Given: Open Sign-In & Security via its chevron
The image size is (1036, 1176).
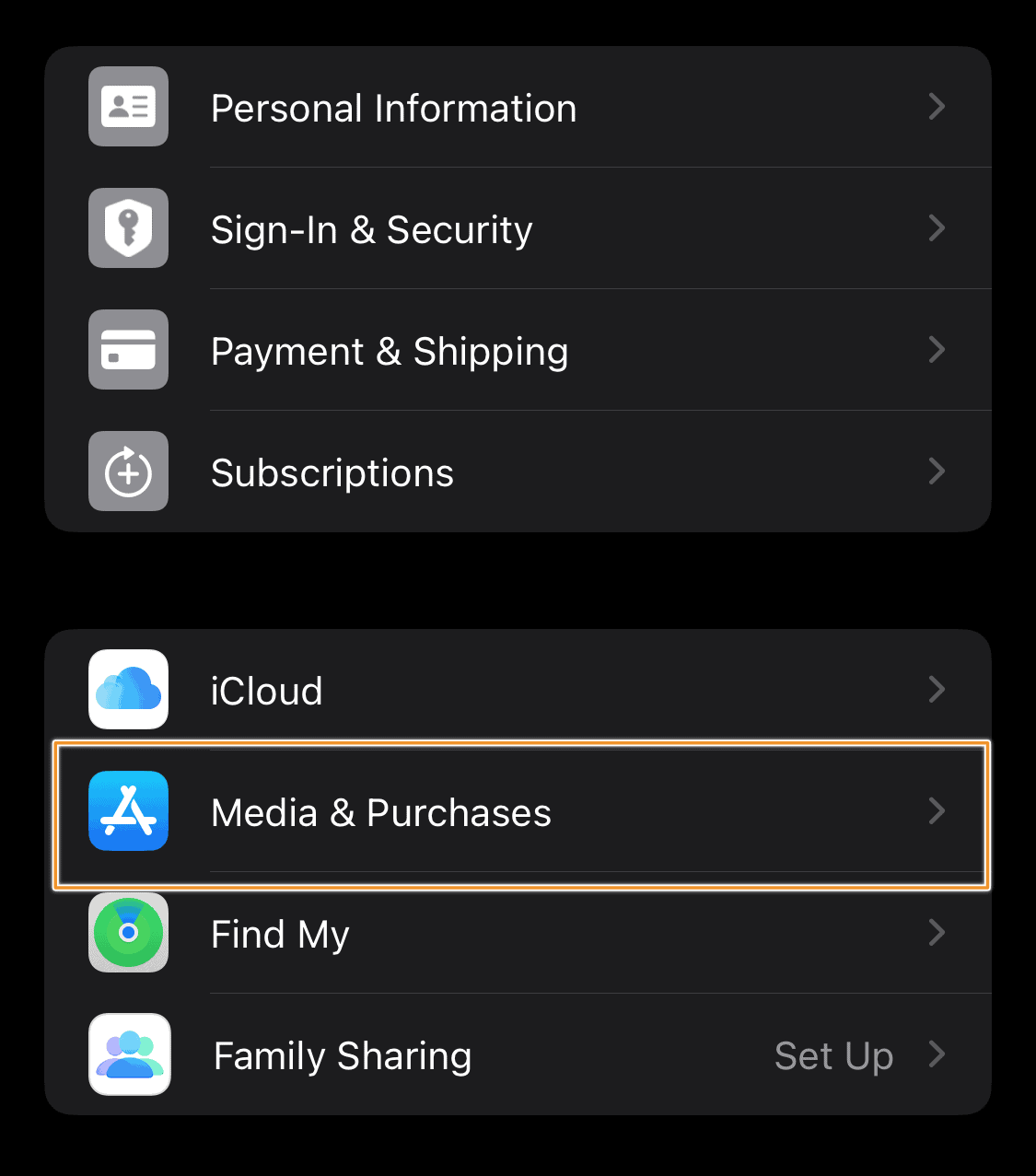Looking at the screenshot, I should coord(937,228).
